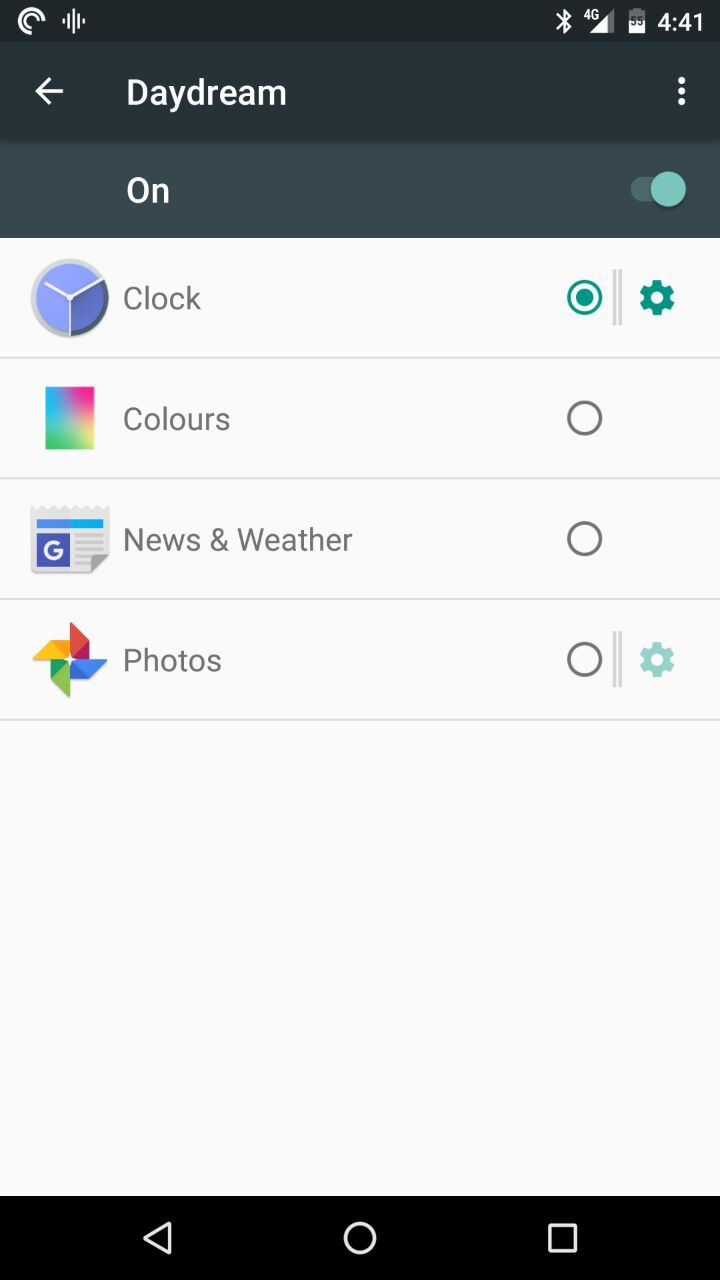Pick the Photos radio button
Image resolution: width=720 pixels, height=1280 pixels.
tap(584, 660)
